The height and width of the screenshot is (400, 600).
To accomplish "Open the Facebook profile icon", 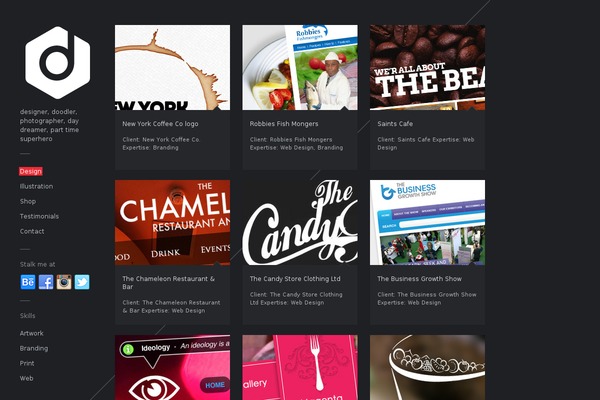I will click(46, 282).
